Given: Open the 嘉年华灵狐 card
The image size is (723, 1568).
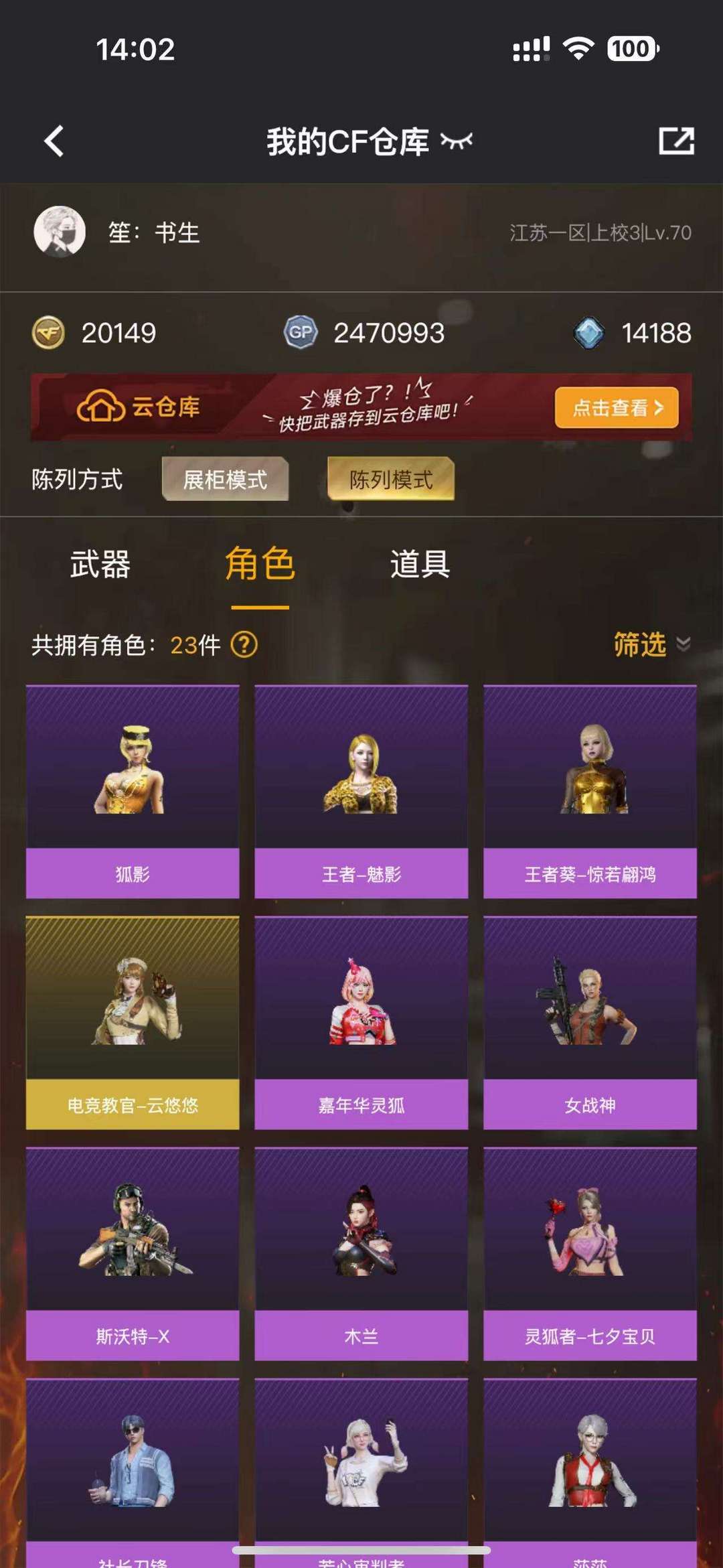Looking at the screenshot, I should tap(361, 1022).
